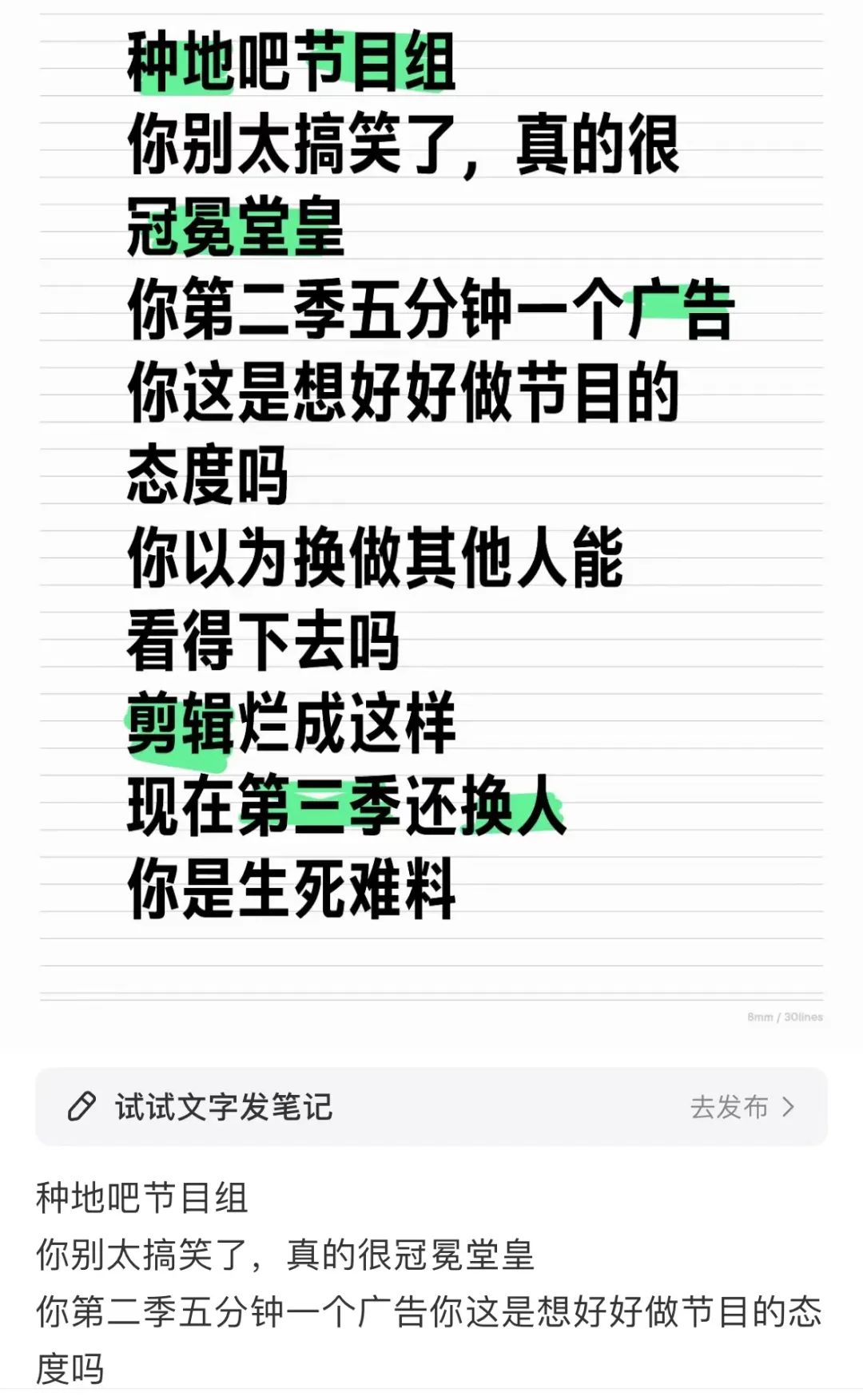The width and height of the screenshot is (863, 1400).
Task: Open the text-note image full screen
Action: pyautogui.click(x=431, y=519)
